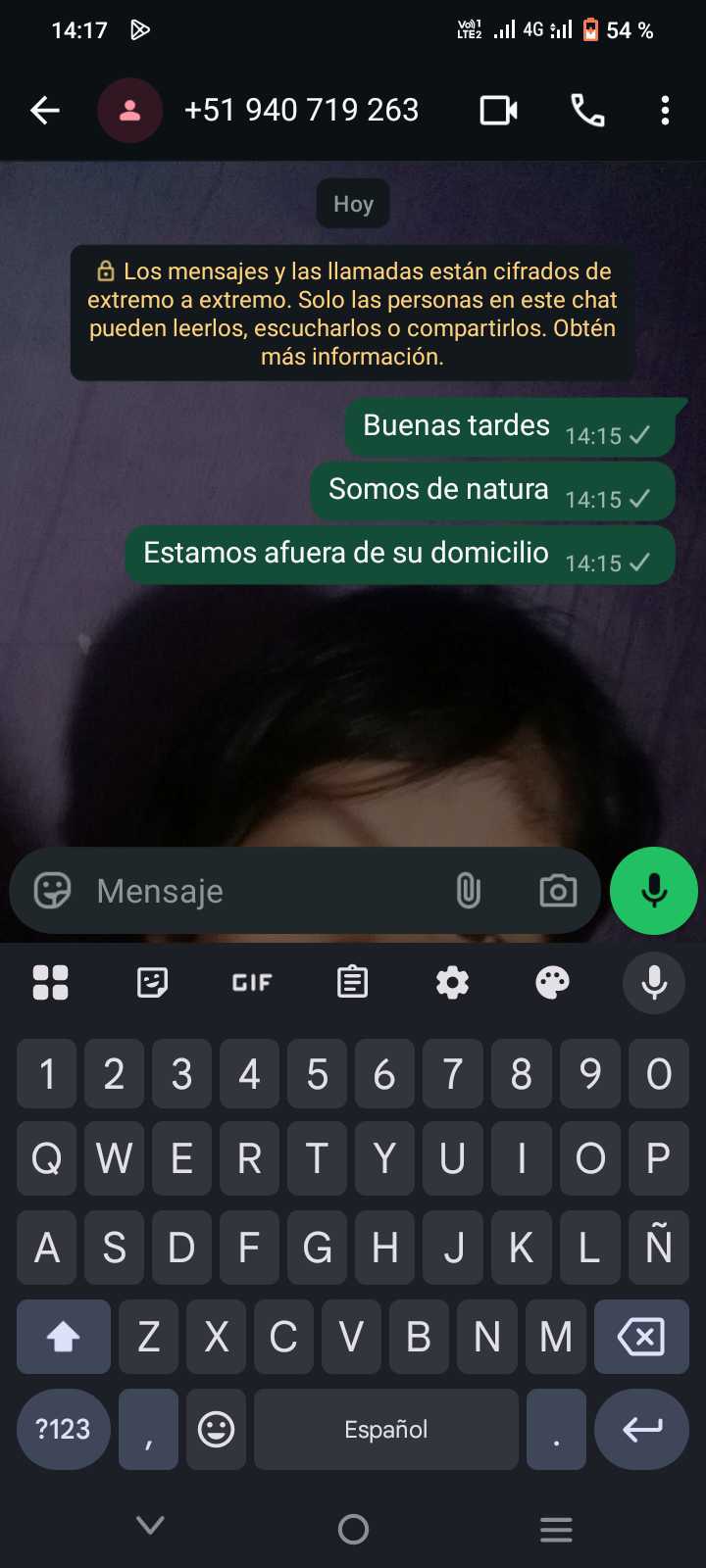The width and height of the screenshot is (706, 1568).
Task: Open the keyboard theme palette
Action: point(552,982)
